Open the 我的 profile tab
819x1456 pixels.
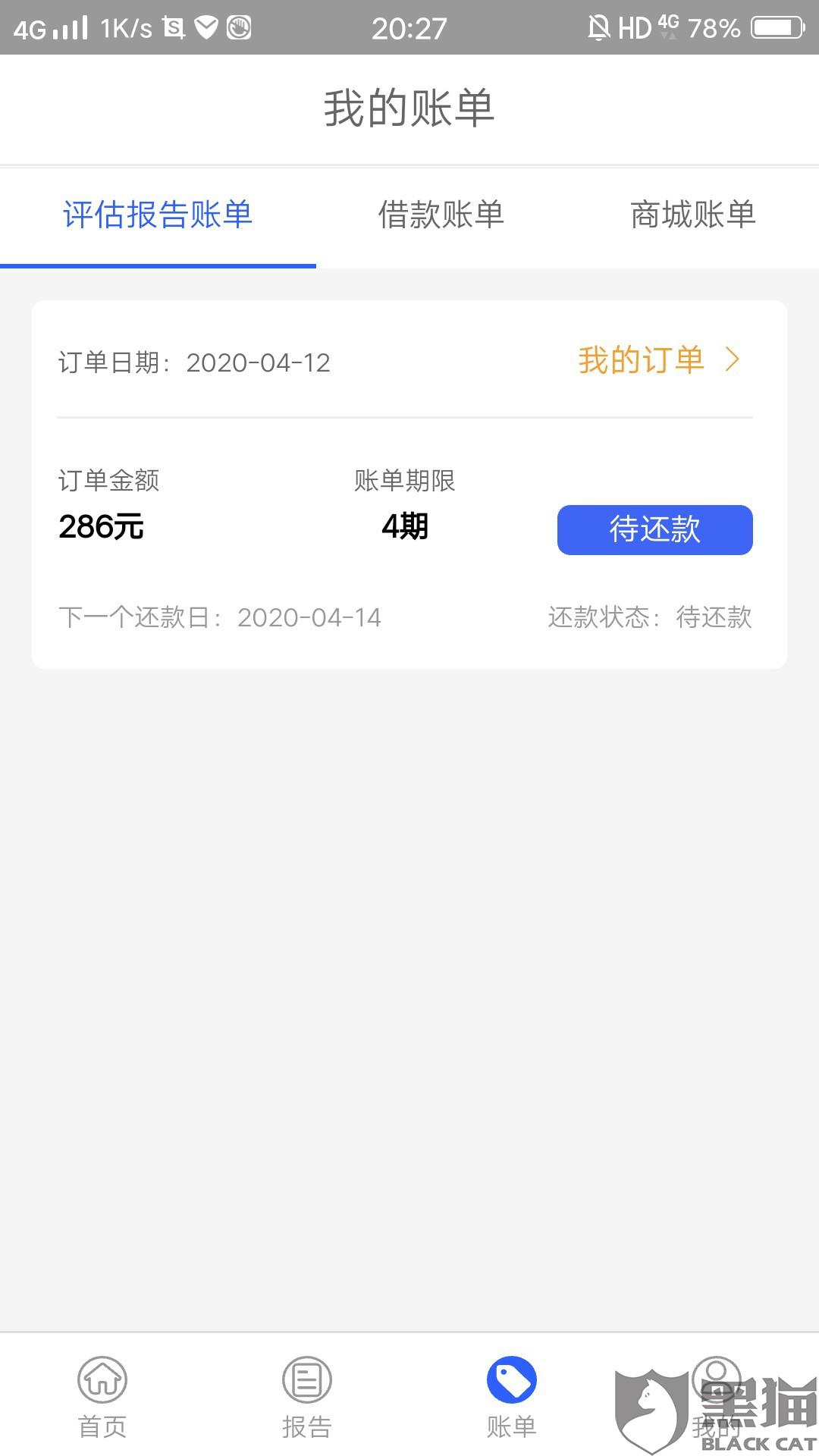tap(716, 1397)
